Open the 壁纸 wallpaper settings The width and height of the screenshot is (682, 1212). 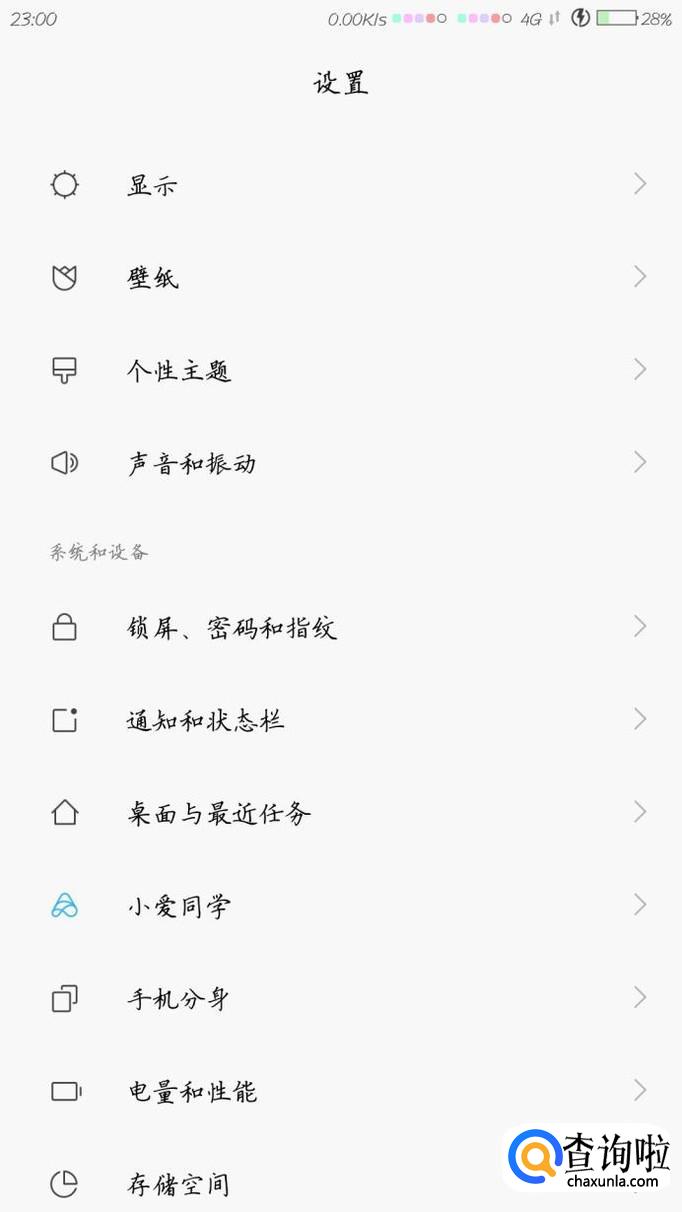tap(341, 277)
